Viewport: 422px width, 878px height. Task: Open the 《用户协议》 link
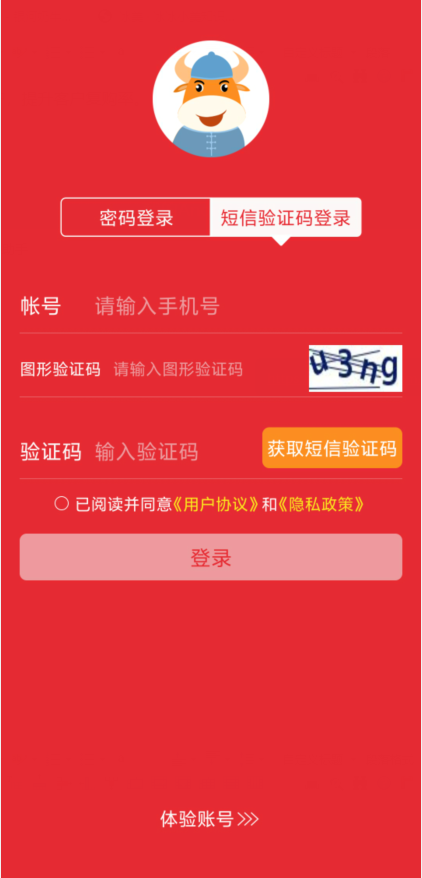coord(215,505)
